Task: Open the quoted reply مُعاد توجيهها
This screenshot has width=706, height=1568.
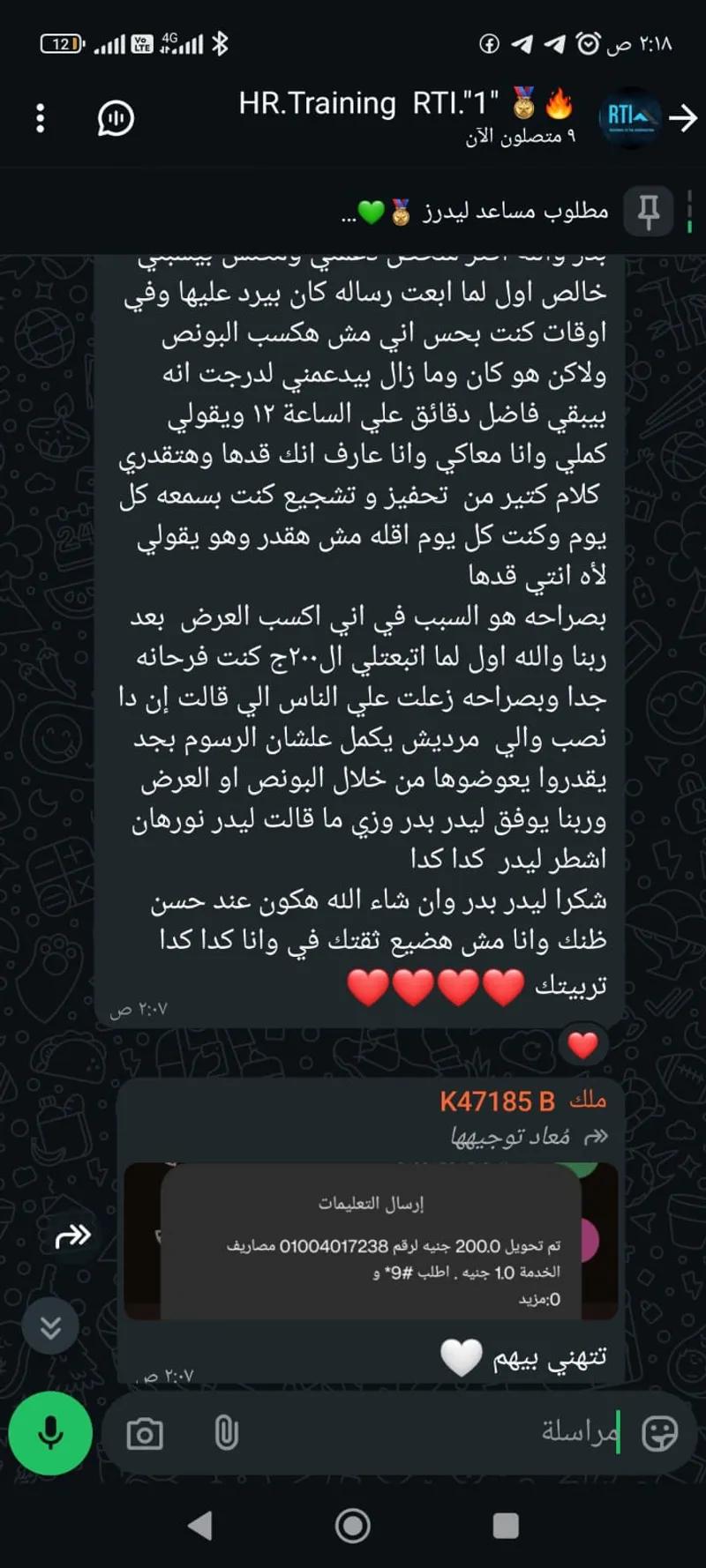Action: [529, 1136]
